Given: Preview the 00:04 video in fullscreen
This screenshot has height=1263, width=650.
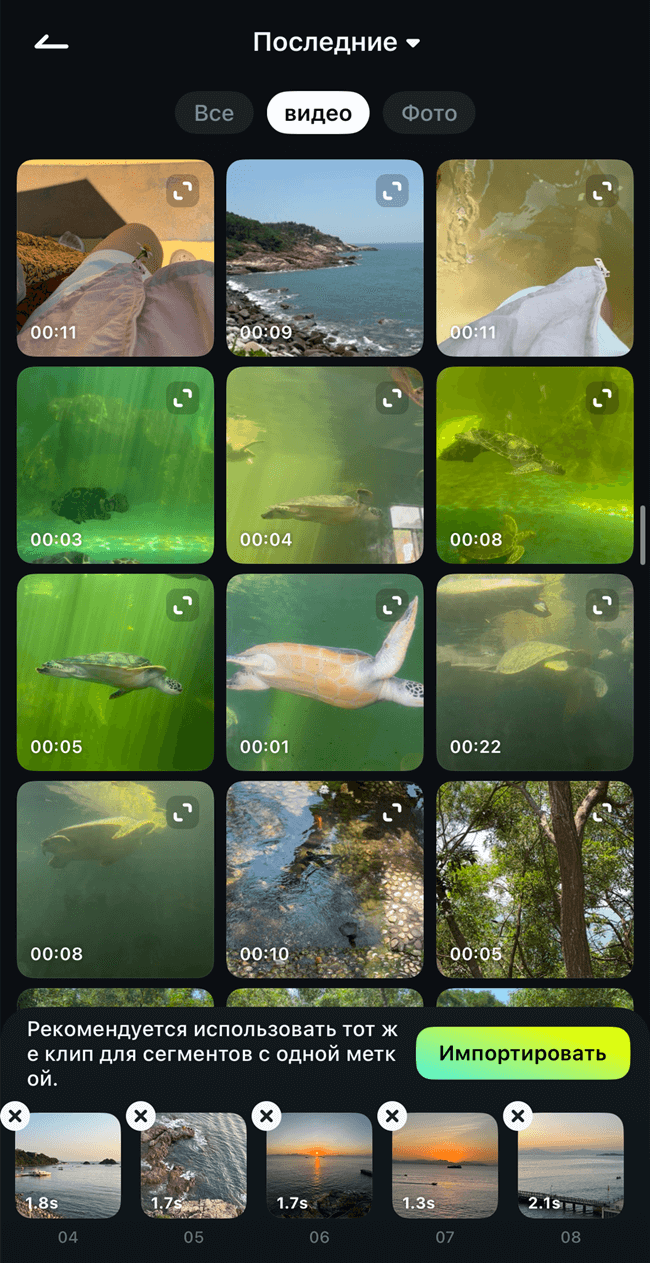Looking at the screenshot, I should click(x=391, y=398).
